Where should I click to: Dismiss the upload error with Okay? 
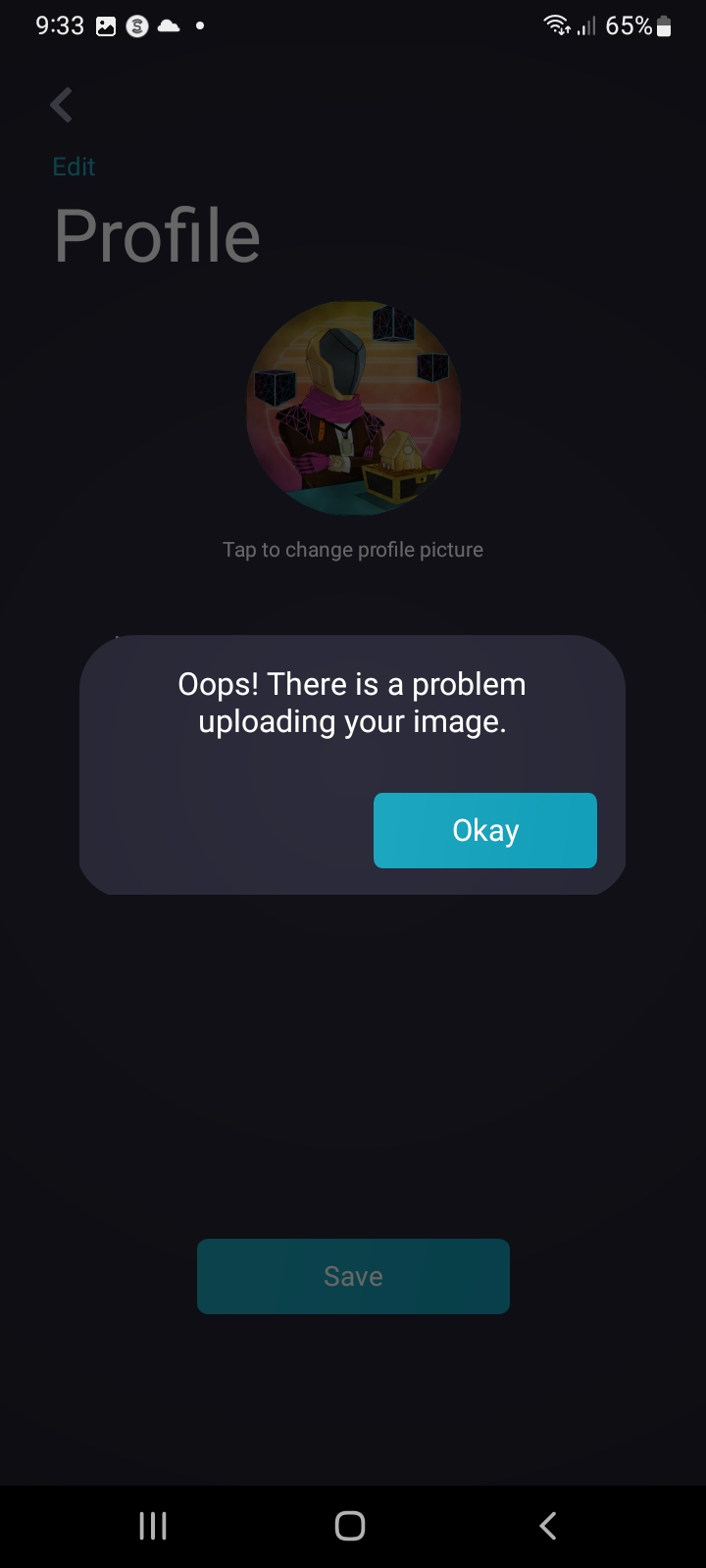[484, 830]
